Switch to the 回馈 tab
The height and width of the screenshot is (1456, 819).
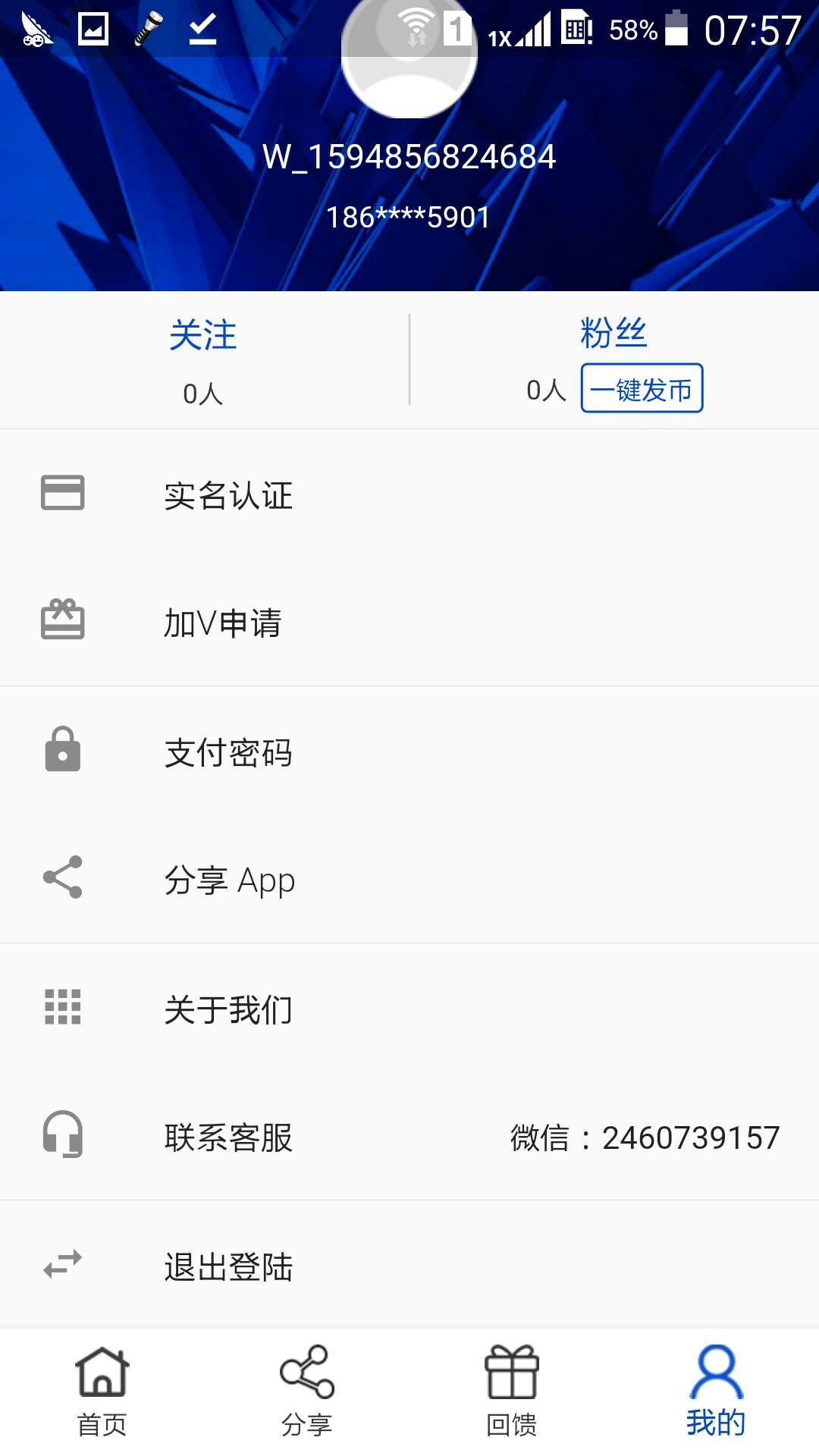point(512,1392)
